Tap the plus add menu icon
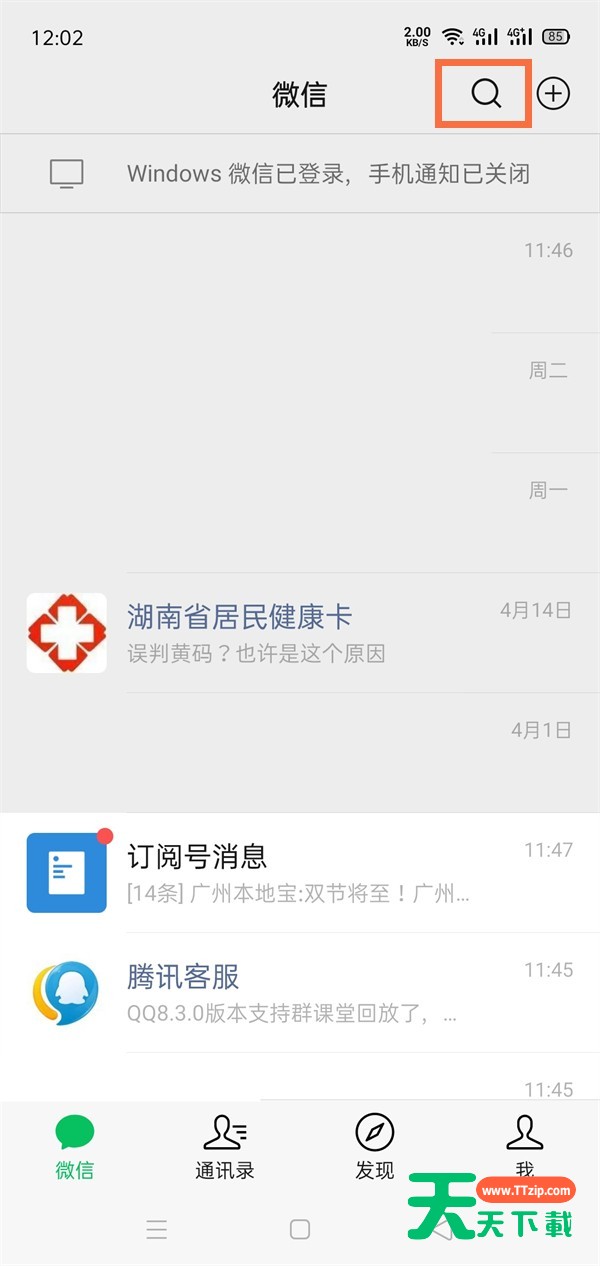 click(x=553, y=94)
